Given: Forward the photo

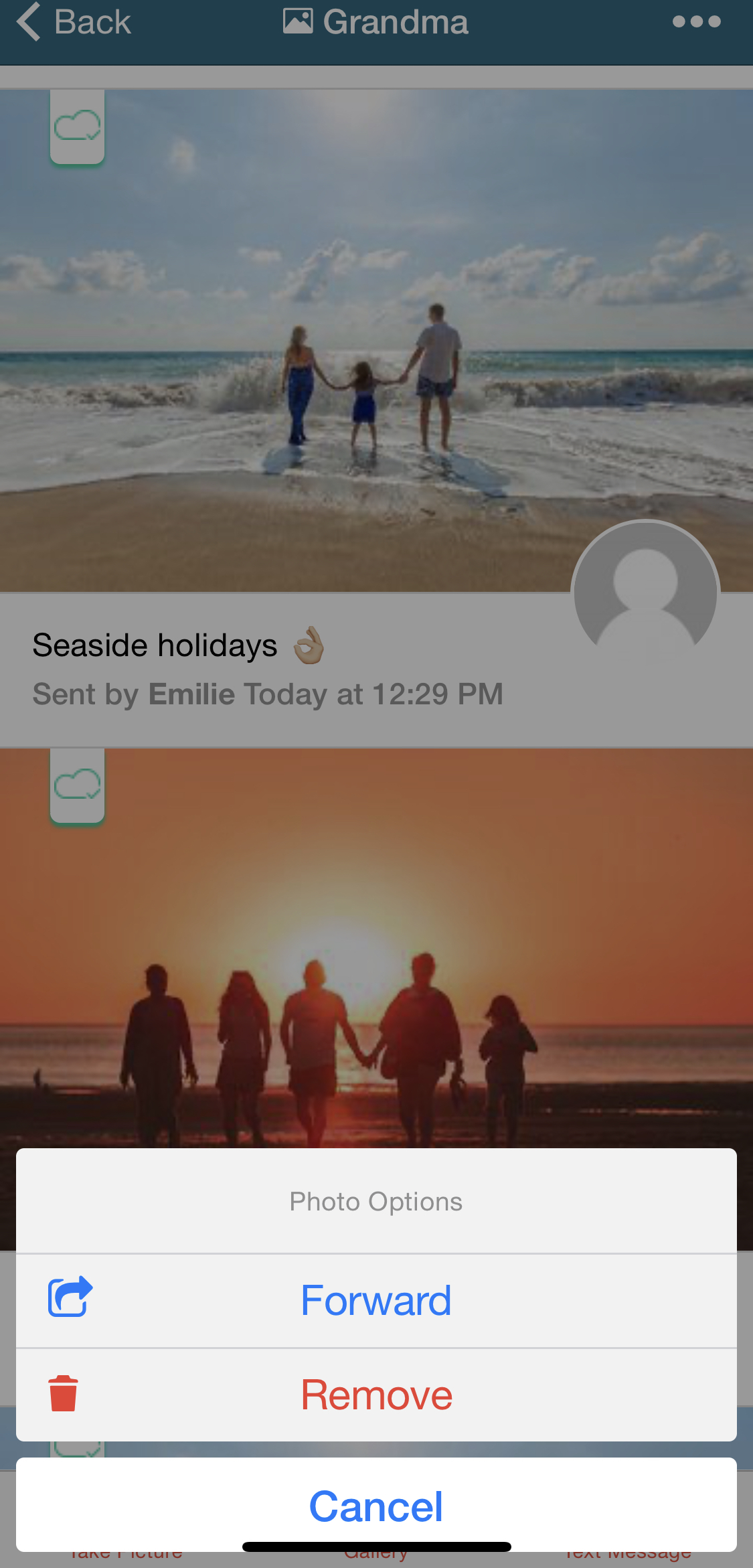Looking at the screenshot, I should click(376, 1300).
